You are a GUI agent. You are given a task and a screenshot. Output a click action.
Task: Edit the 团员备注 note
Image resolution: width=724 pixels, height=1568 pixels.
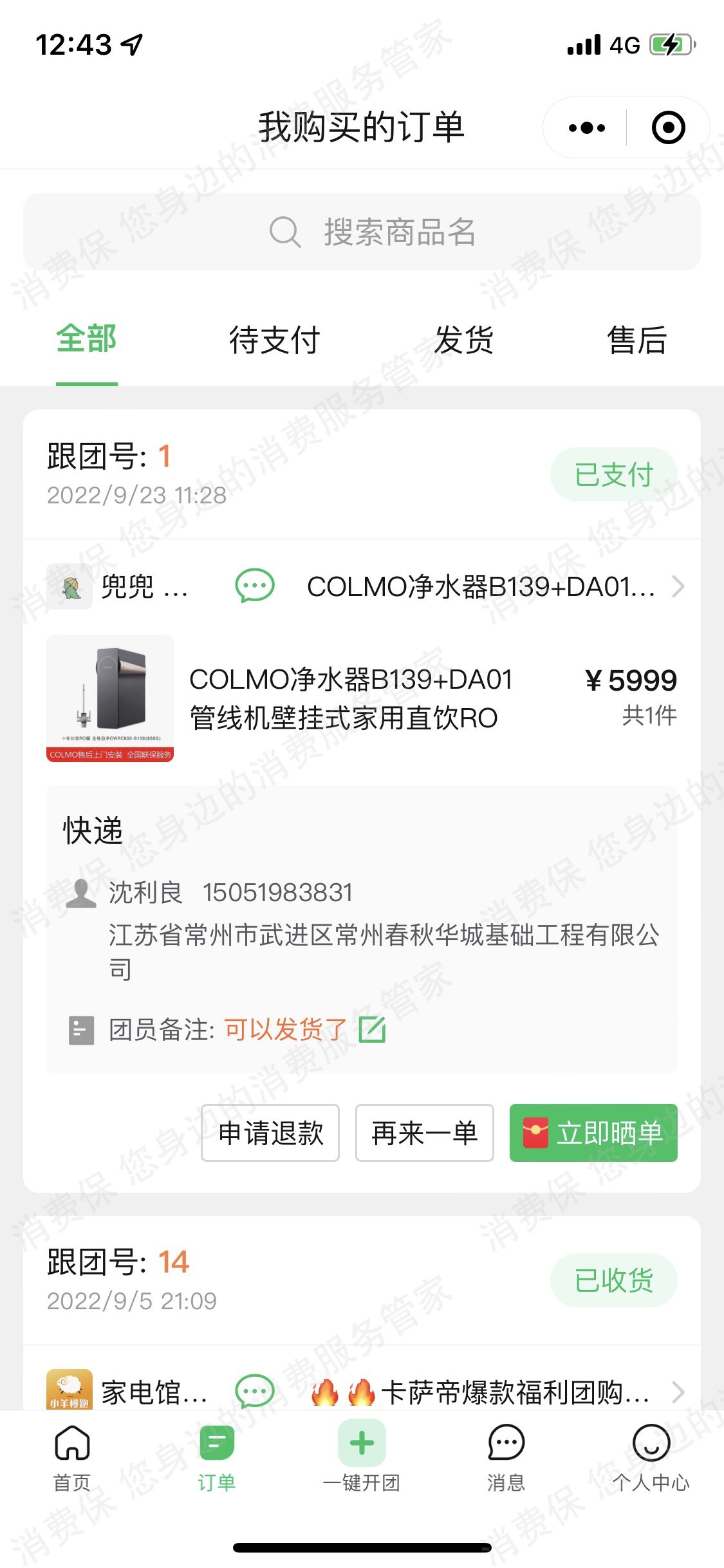click(x=373, y=1029)
